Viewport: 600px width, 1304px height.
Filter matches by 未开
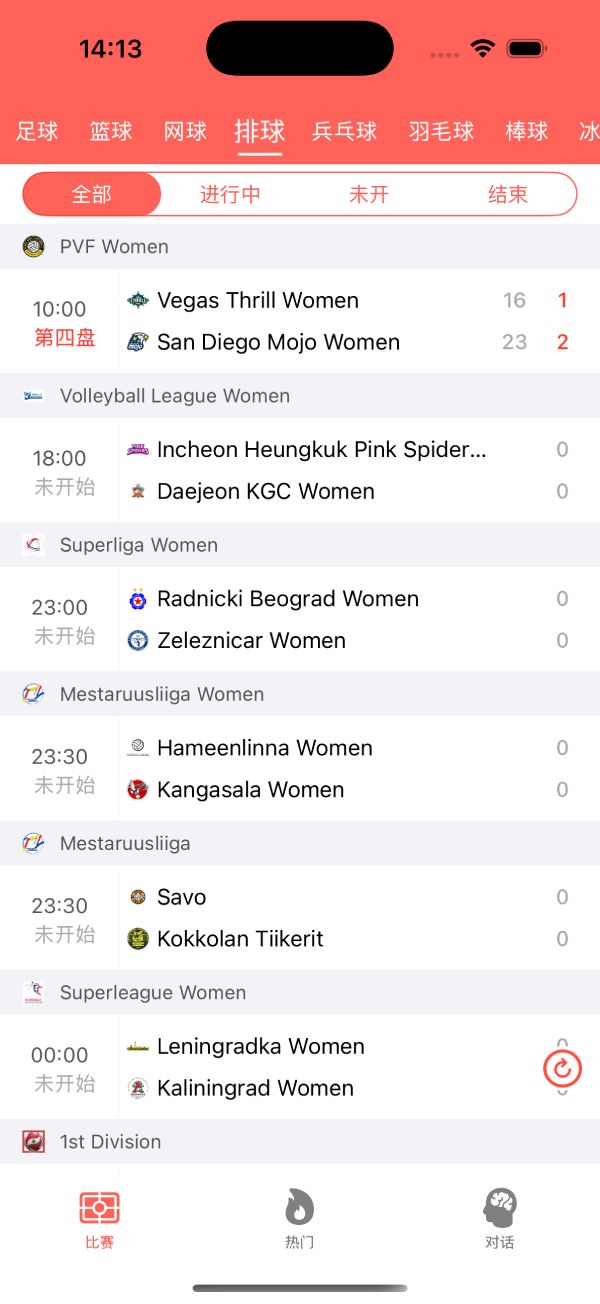tap(368, 194)
